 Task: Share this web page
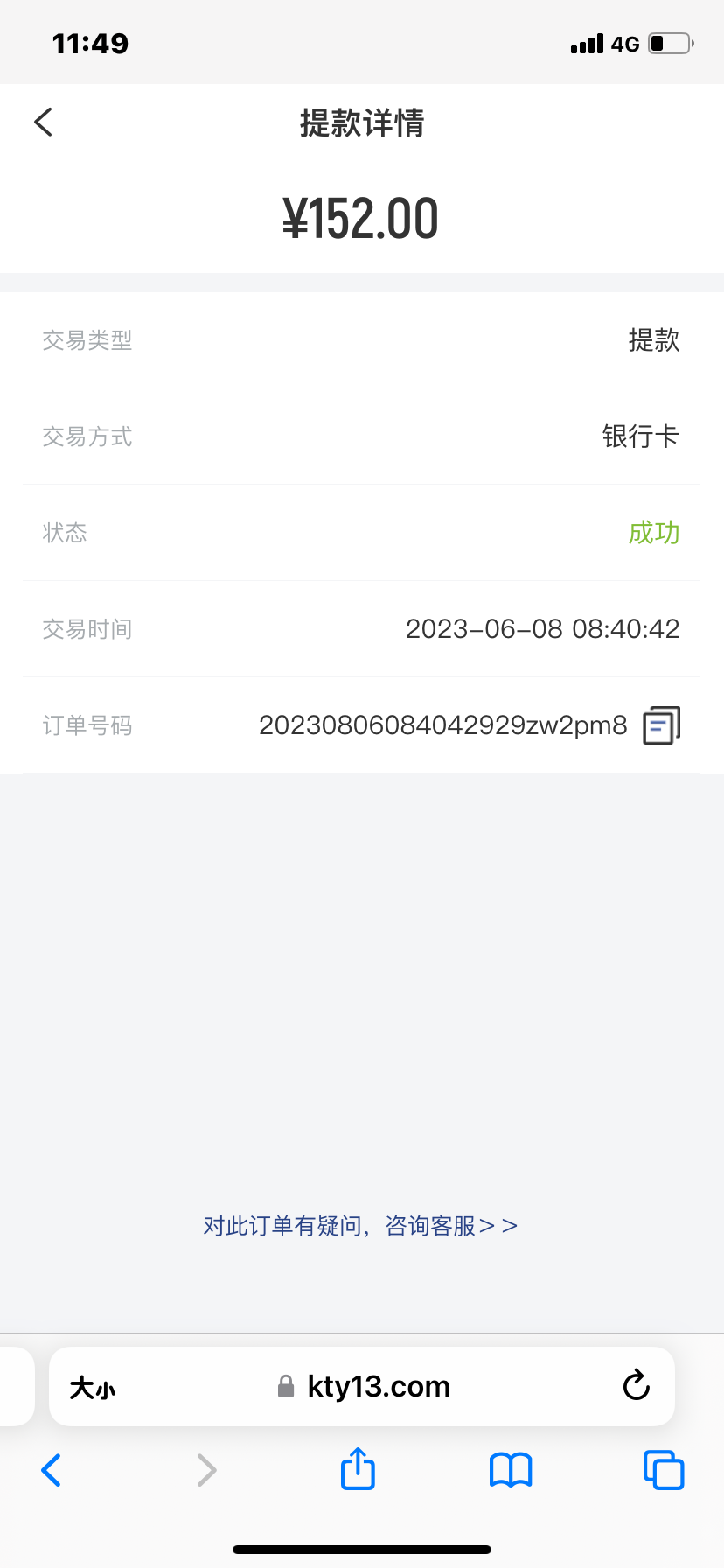pyautogui.click(x=358, y=1469)
